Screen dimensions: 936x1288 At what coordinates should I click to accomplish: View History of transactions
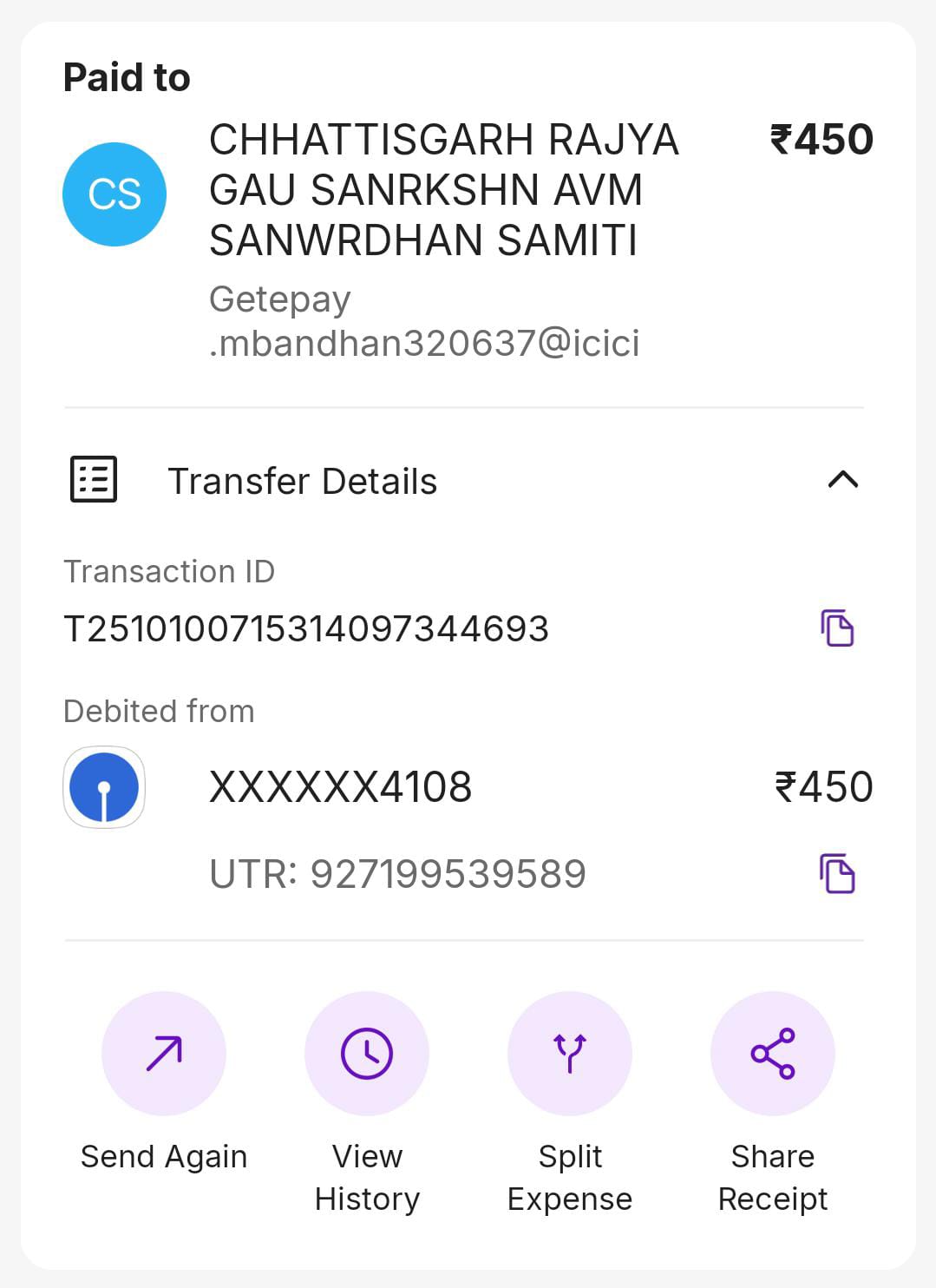click(367, 1054)
